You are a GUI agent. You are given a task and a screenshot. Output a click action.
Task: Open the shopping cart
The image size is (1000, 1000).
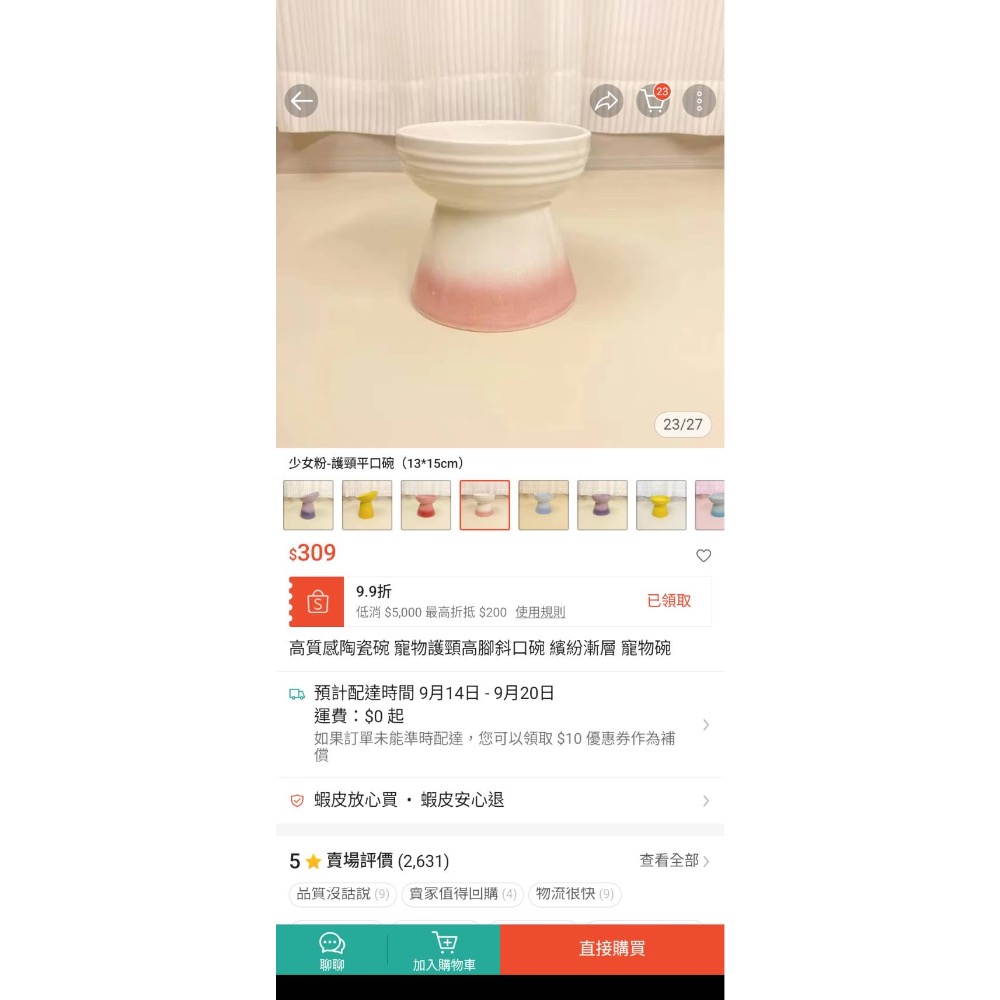coord(653,100)
